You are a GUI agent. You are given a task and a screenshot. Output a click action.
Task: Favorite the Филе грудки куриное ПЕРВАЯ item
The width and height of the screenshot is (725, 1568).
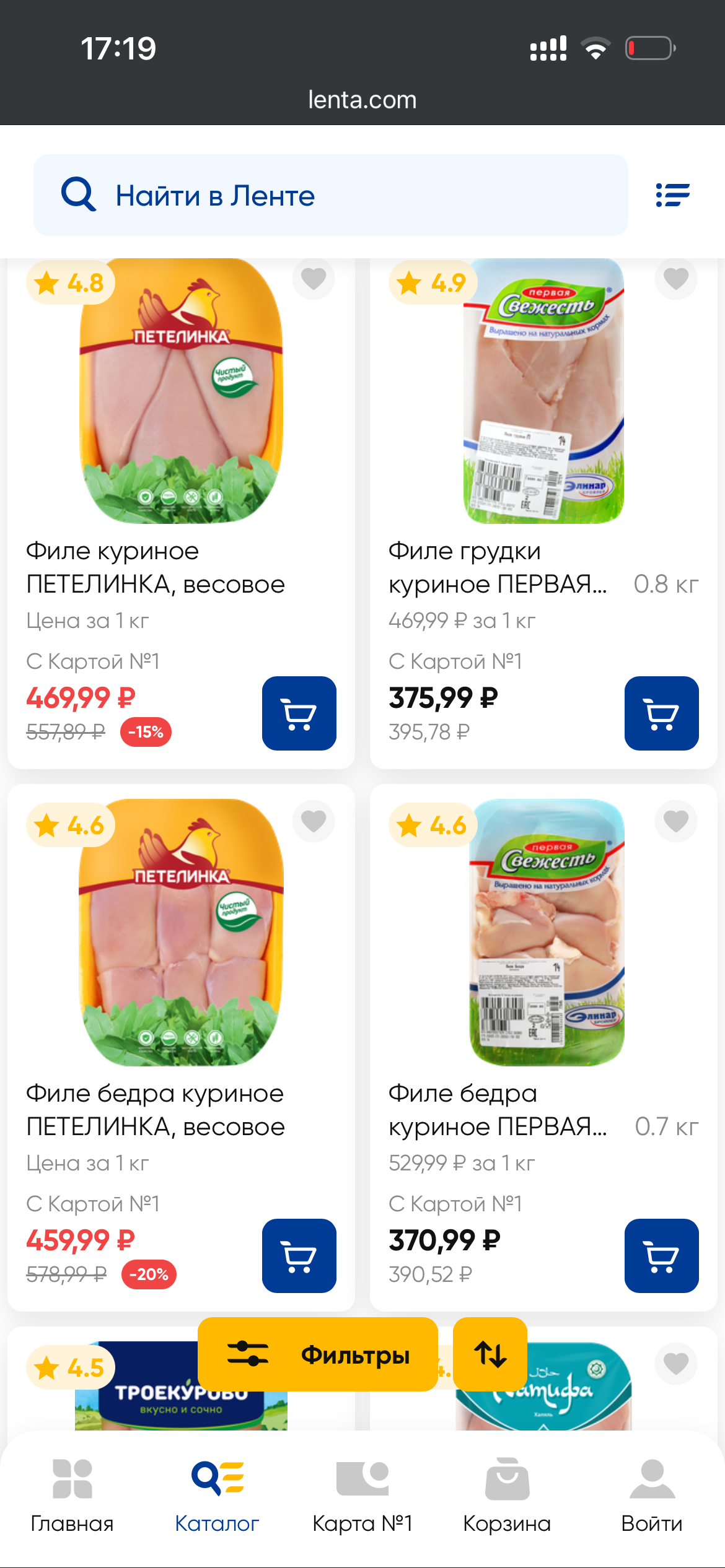point(675,279)
